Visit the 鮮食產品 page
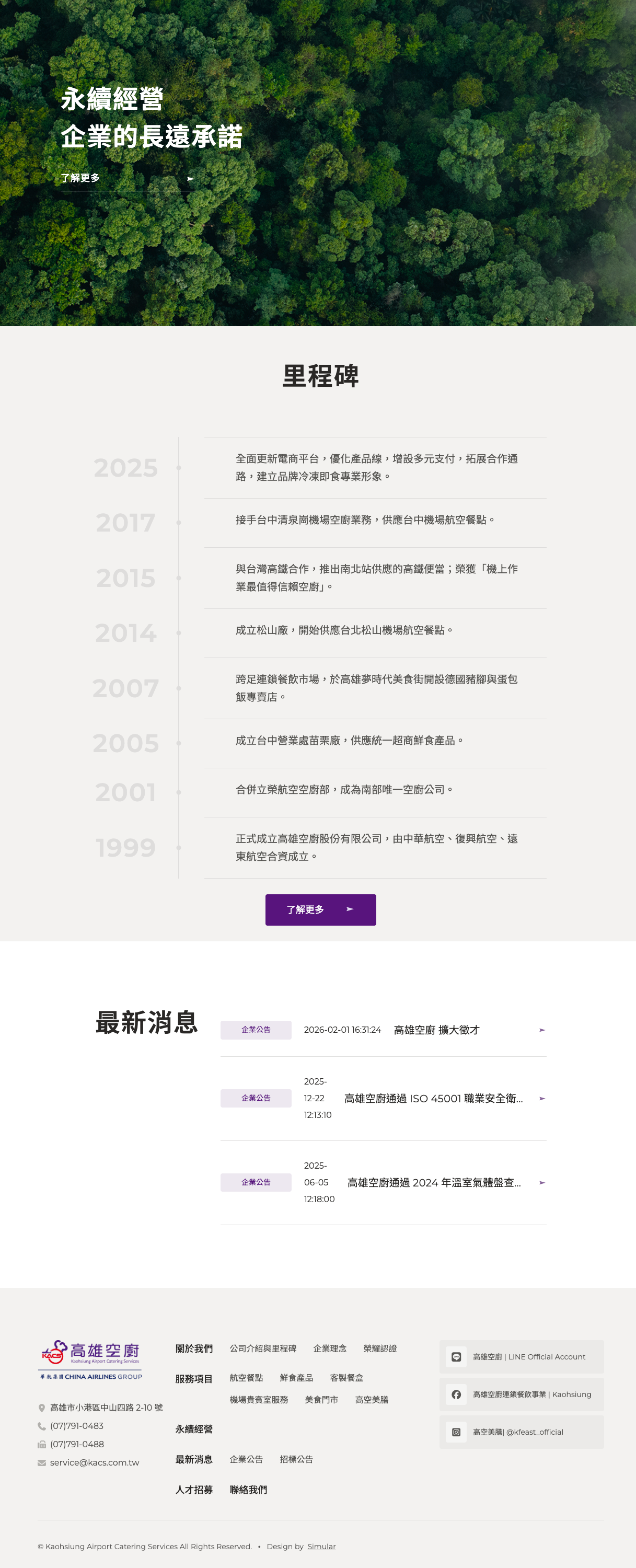The image size is (636, 1568). [296, 1377]
